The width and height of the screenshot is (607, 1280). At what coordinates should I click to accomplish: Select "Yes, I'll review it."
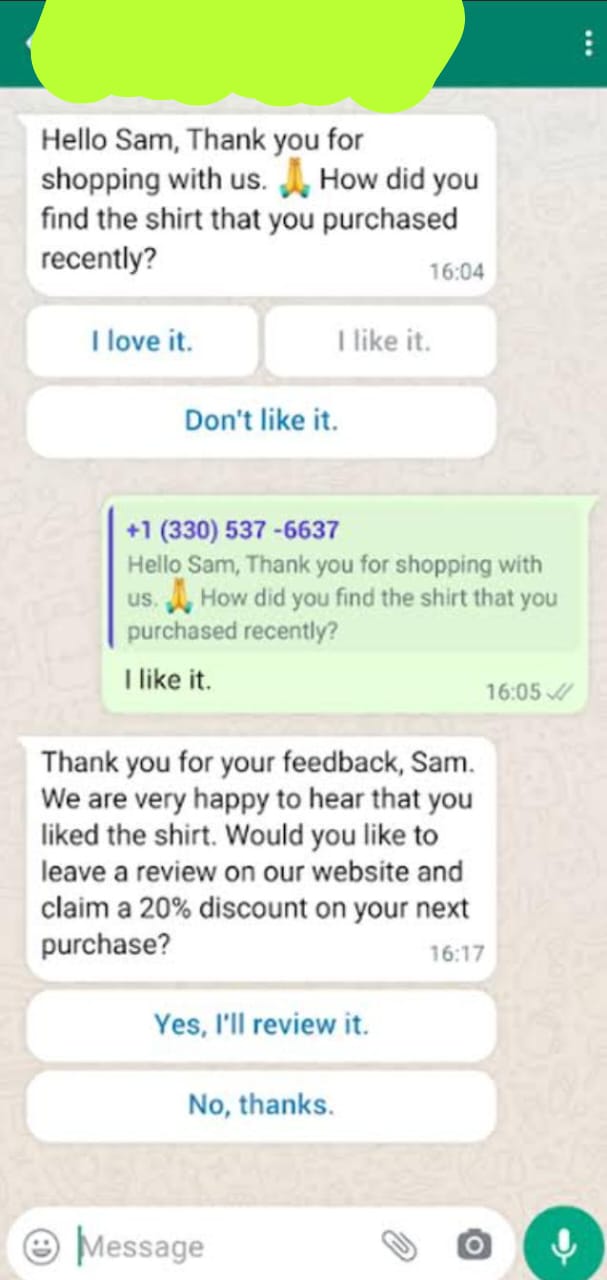[x=261, y=1025]
